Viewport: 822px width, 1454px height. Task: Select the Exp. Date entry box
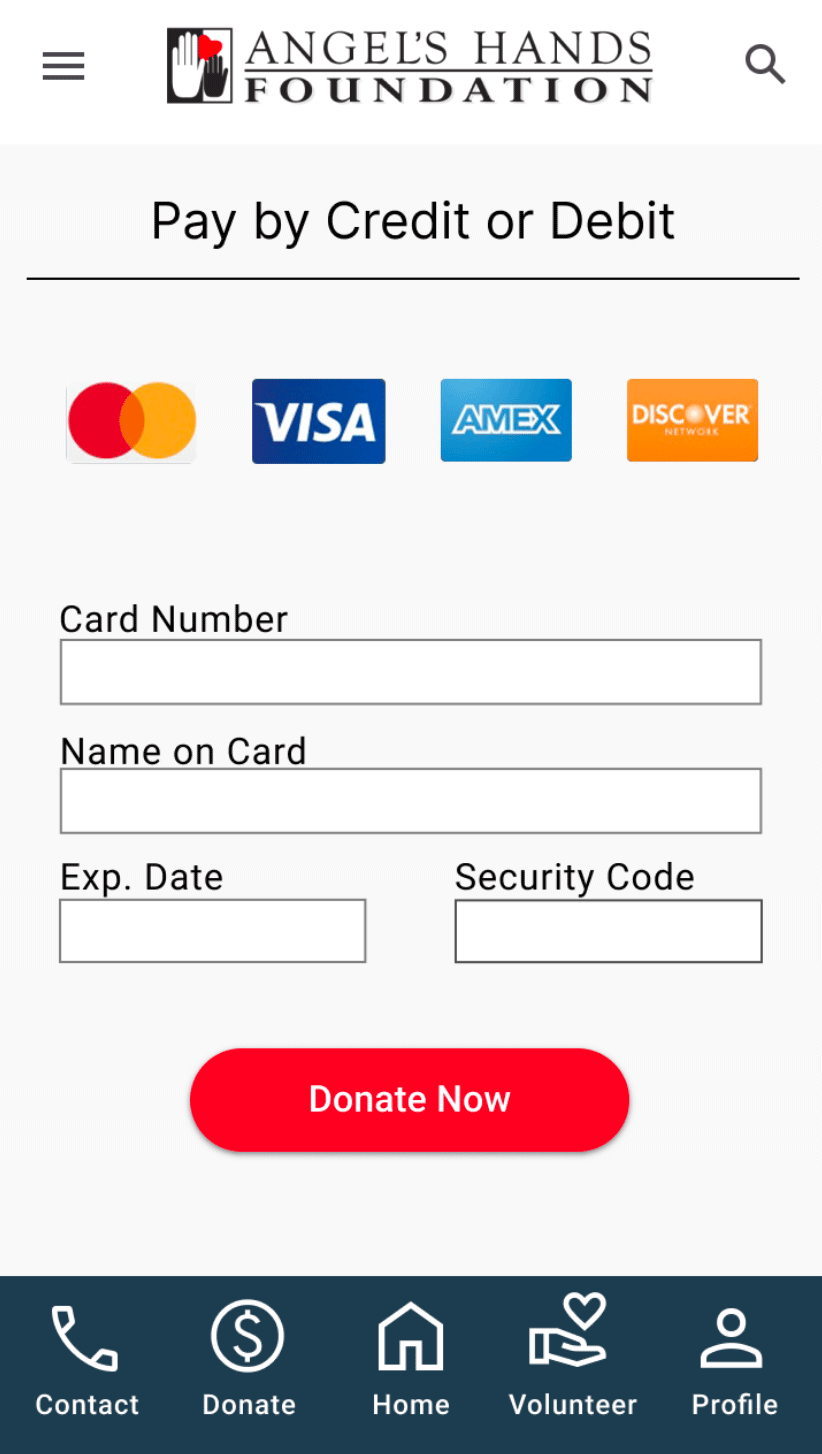coord(212,930)
